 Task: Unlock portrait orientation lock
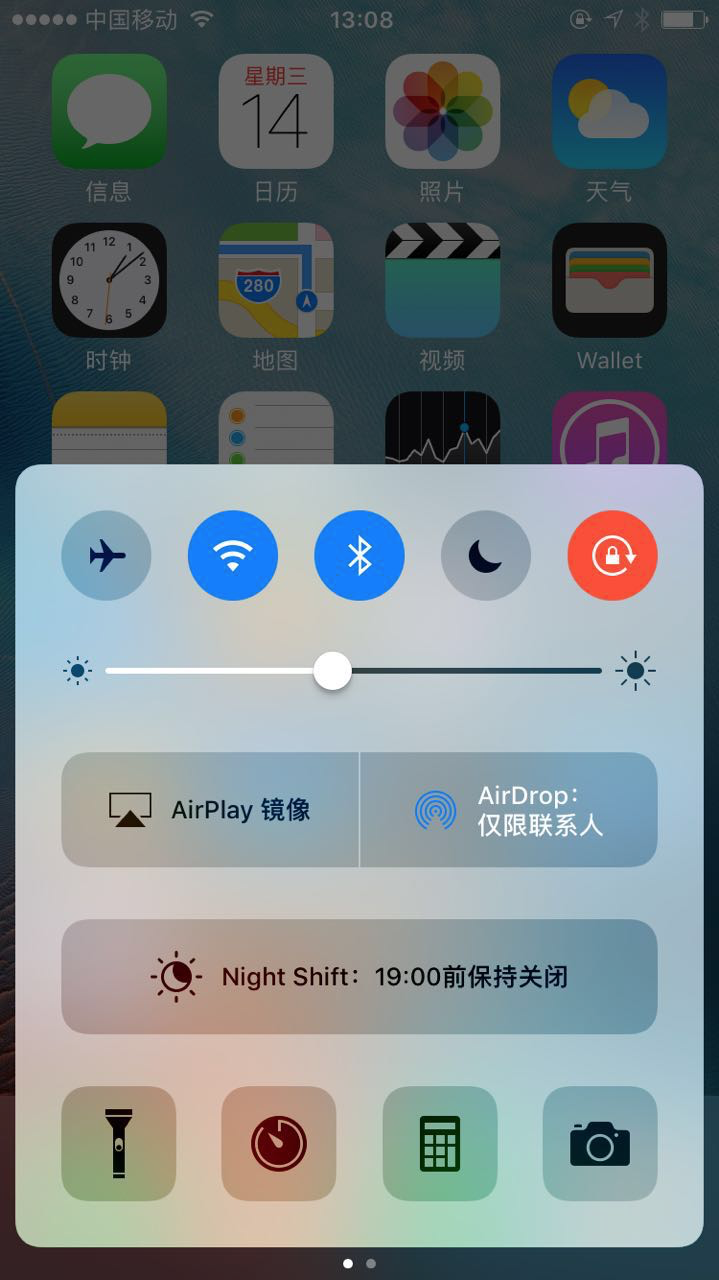point(612,555)
